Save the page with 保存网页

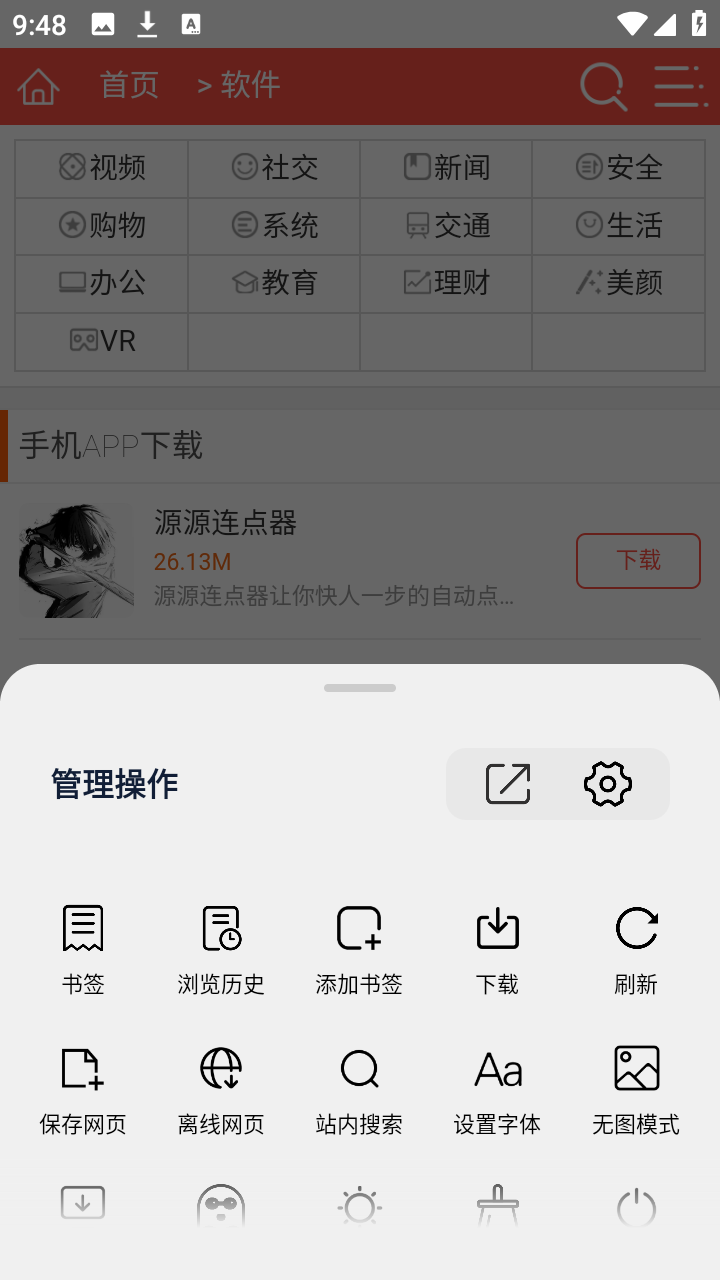pos(82,1085)
